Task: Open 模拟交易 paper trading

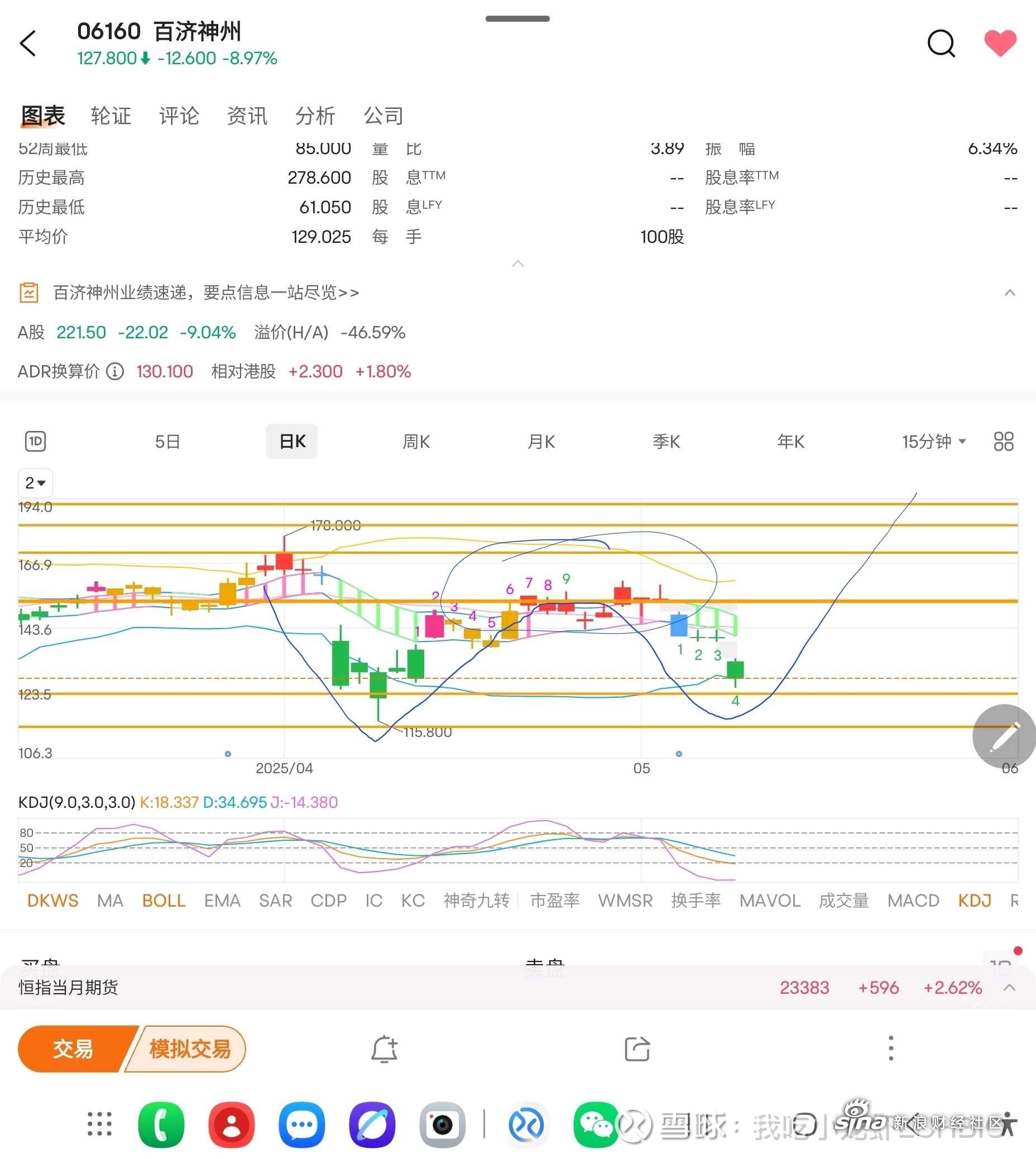Action: [190, 1048]
